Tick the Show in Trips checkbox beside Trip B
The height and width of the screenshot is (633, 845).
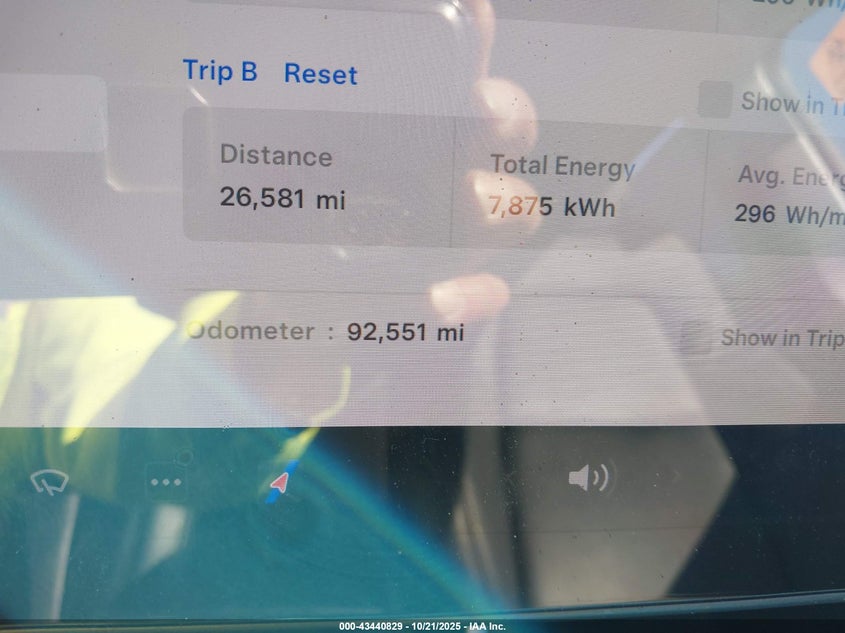714,101
